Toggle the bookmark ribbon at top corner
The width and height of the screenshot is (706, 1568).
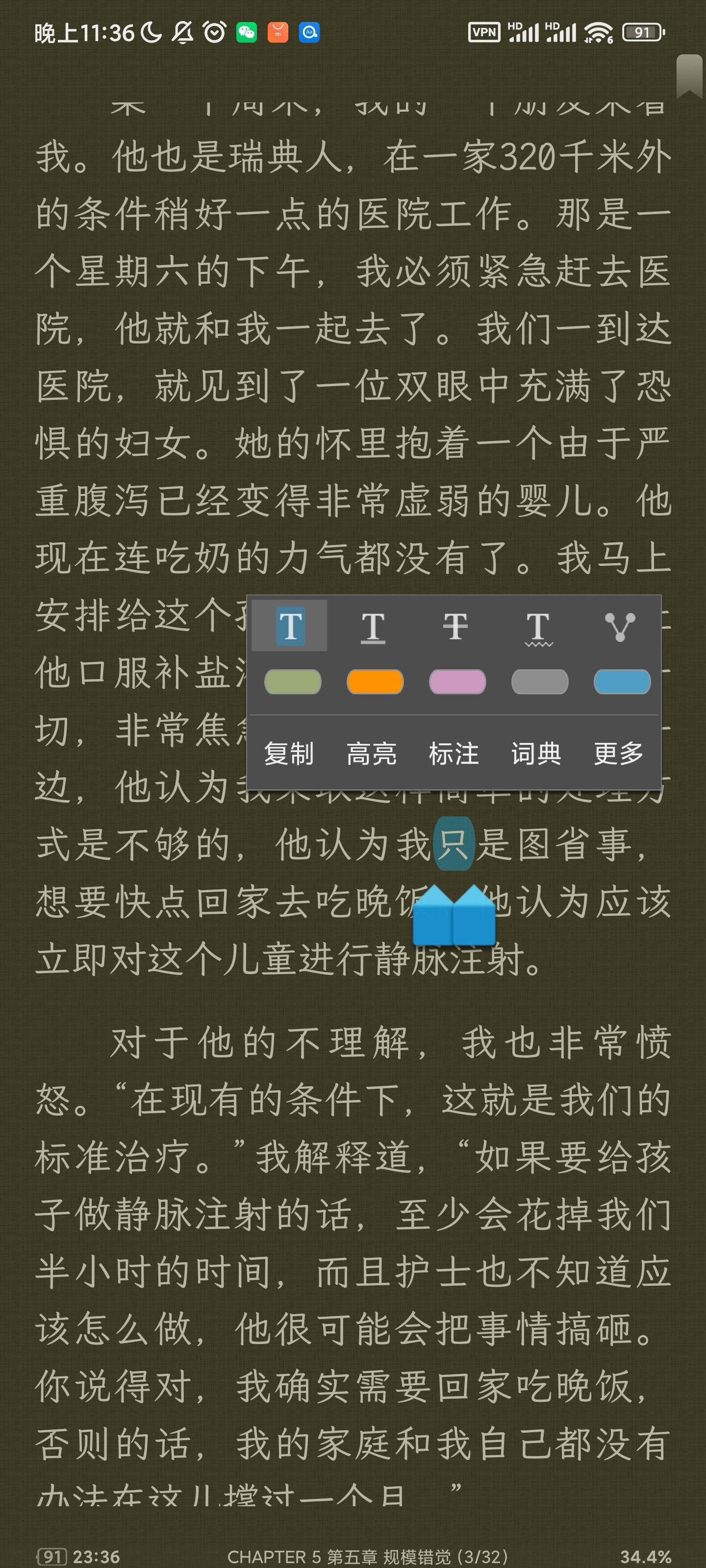tap(689, 76)
